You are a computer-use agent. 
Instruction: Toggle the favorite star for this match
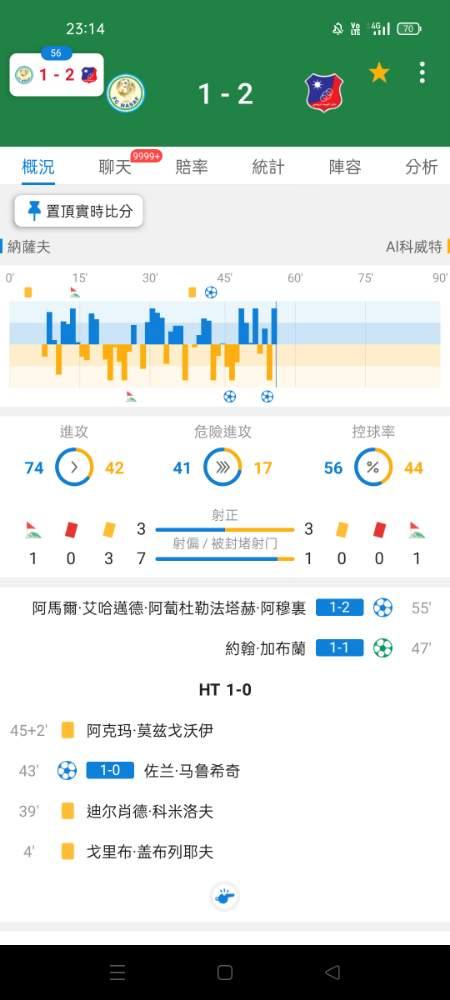[379, 73]
